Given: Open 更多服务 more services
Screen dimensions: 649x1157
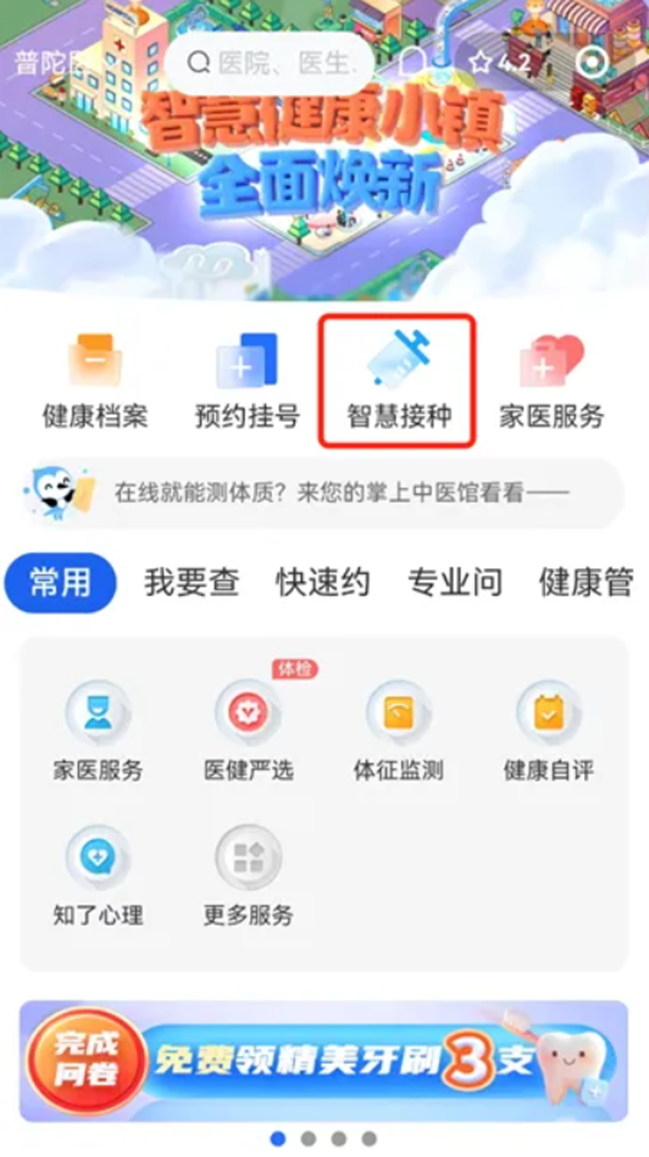Looking at the screenshot, I should click(x=249, y=876).
